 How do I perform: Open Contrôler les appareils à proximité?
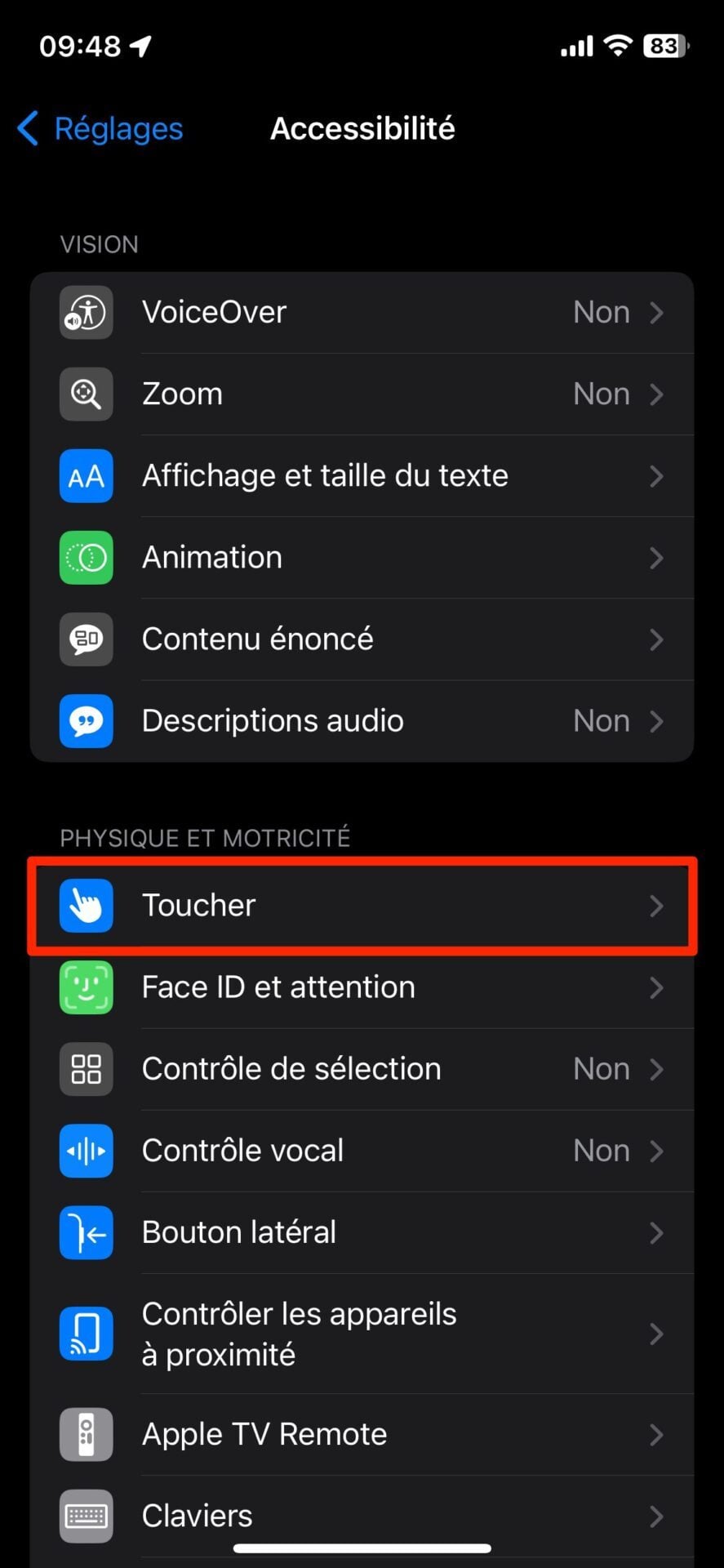(362, 1334)
